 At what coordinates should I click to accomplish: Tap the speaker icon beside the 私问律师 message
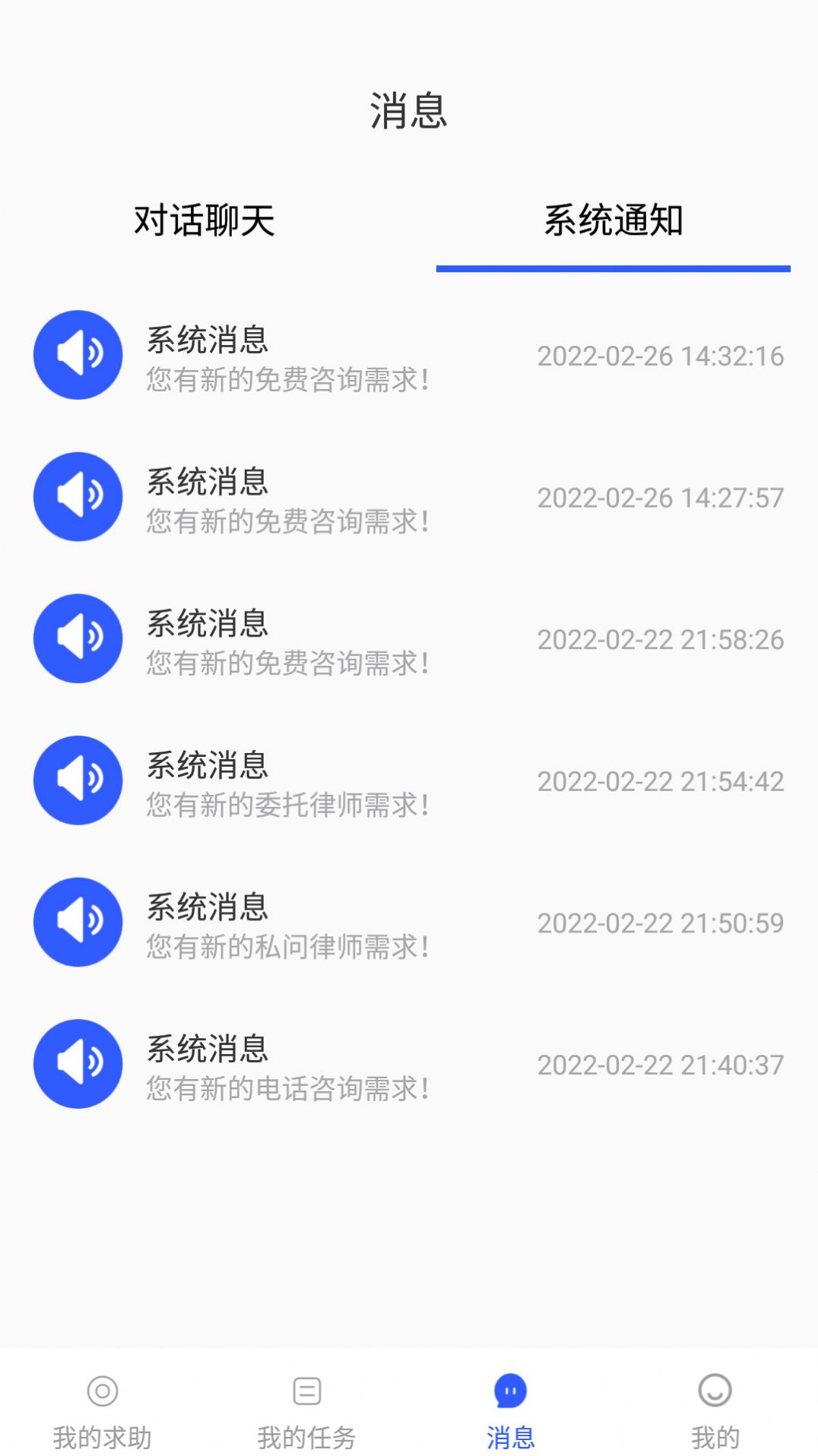[78, 922]
